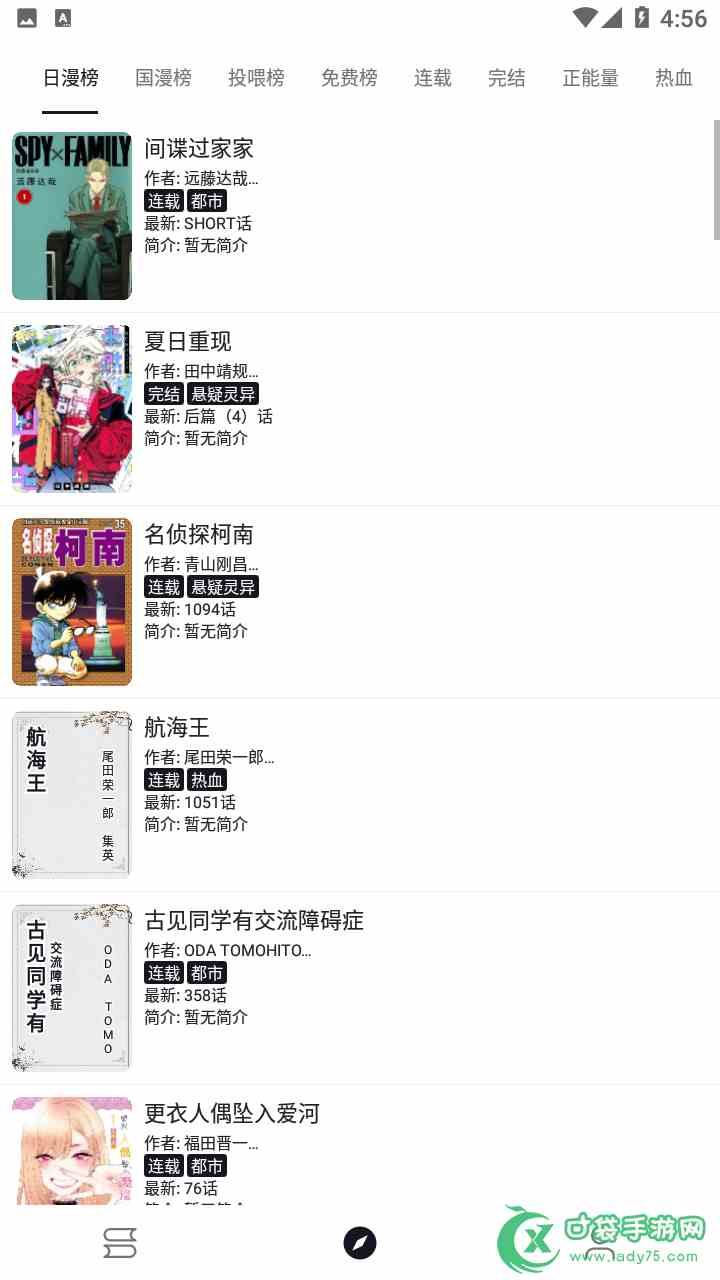Select the 投喂榜 tab
720x1280 pixels.
256,78
